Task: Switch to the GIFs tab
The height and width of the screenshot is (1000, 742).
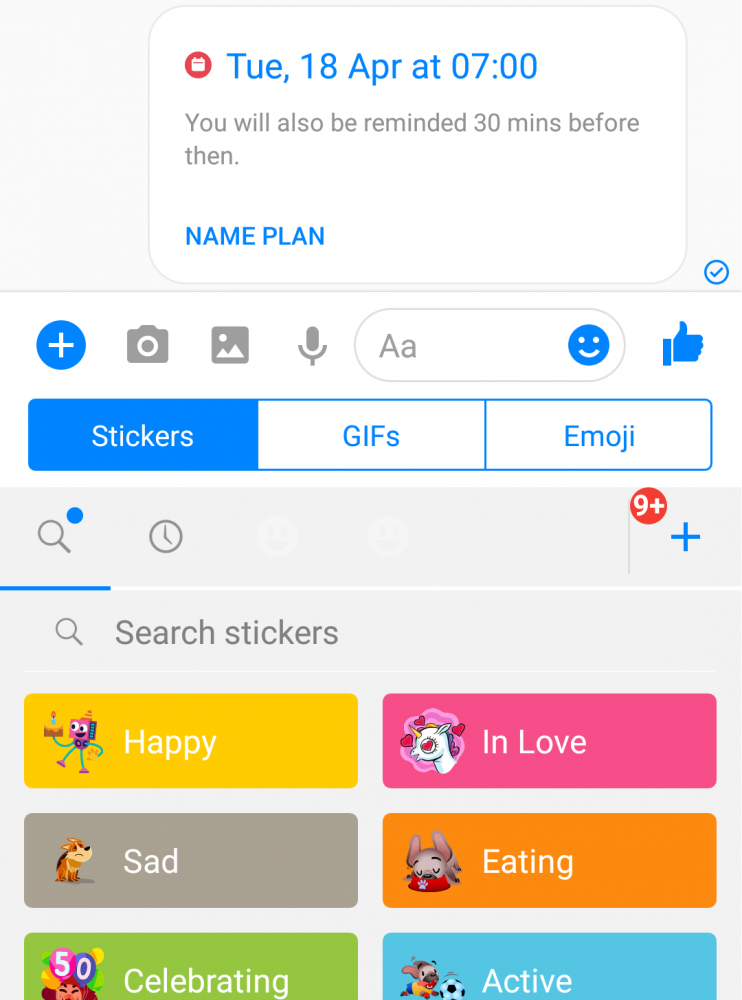Action: 371,436
